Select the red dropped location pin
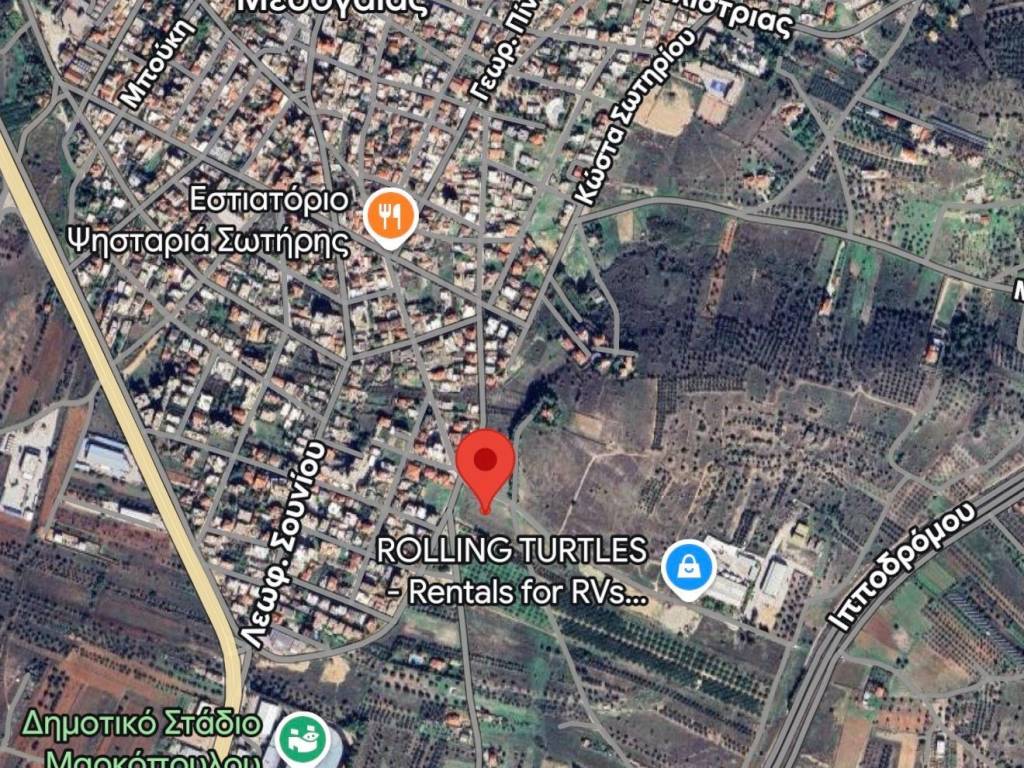The image size is (1024, 768). point(486,464)
